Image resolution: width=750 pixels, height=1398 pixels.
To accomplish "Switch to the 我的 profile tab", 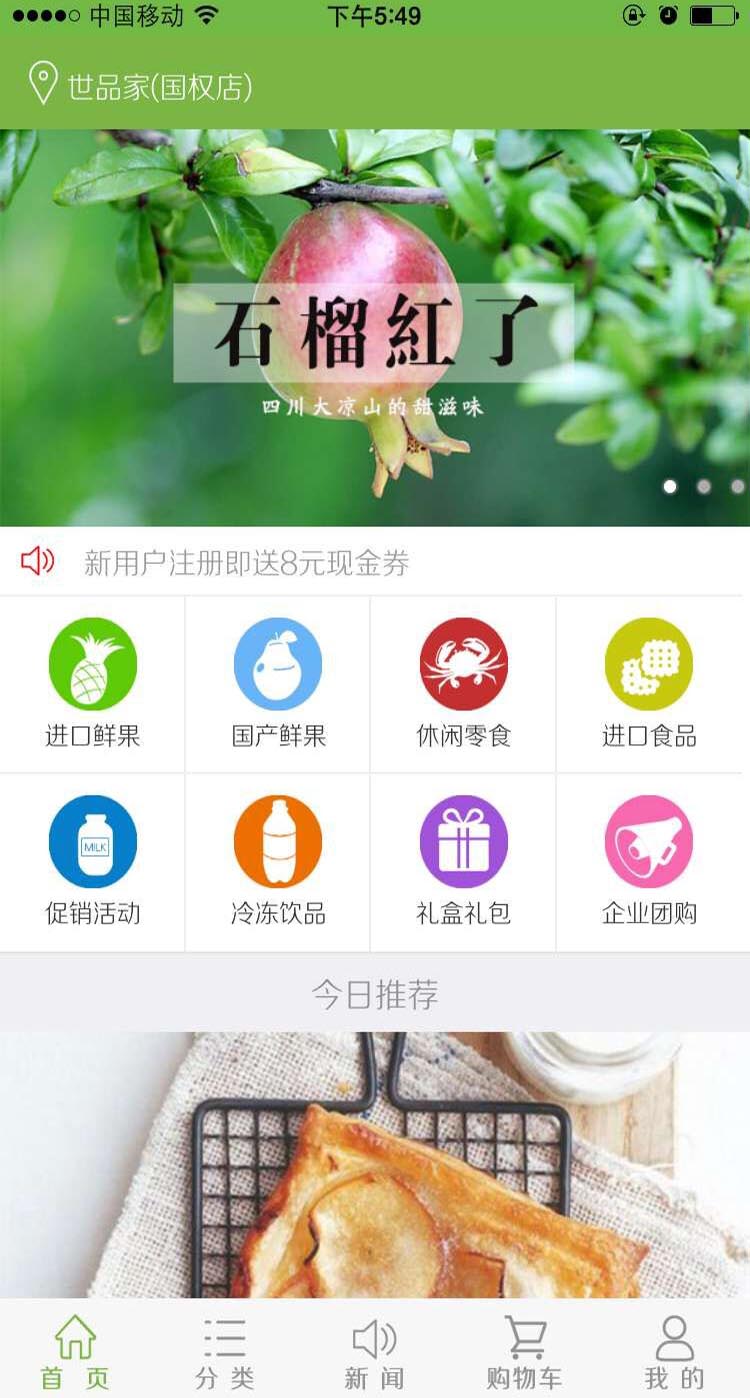I will click(675, 1351).
